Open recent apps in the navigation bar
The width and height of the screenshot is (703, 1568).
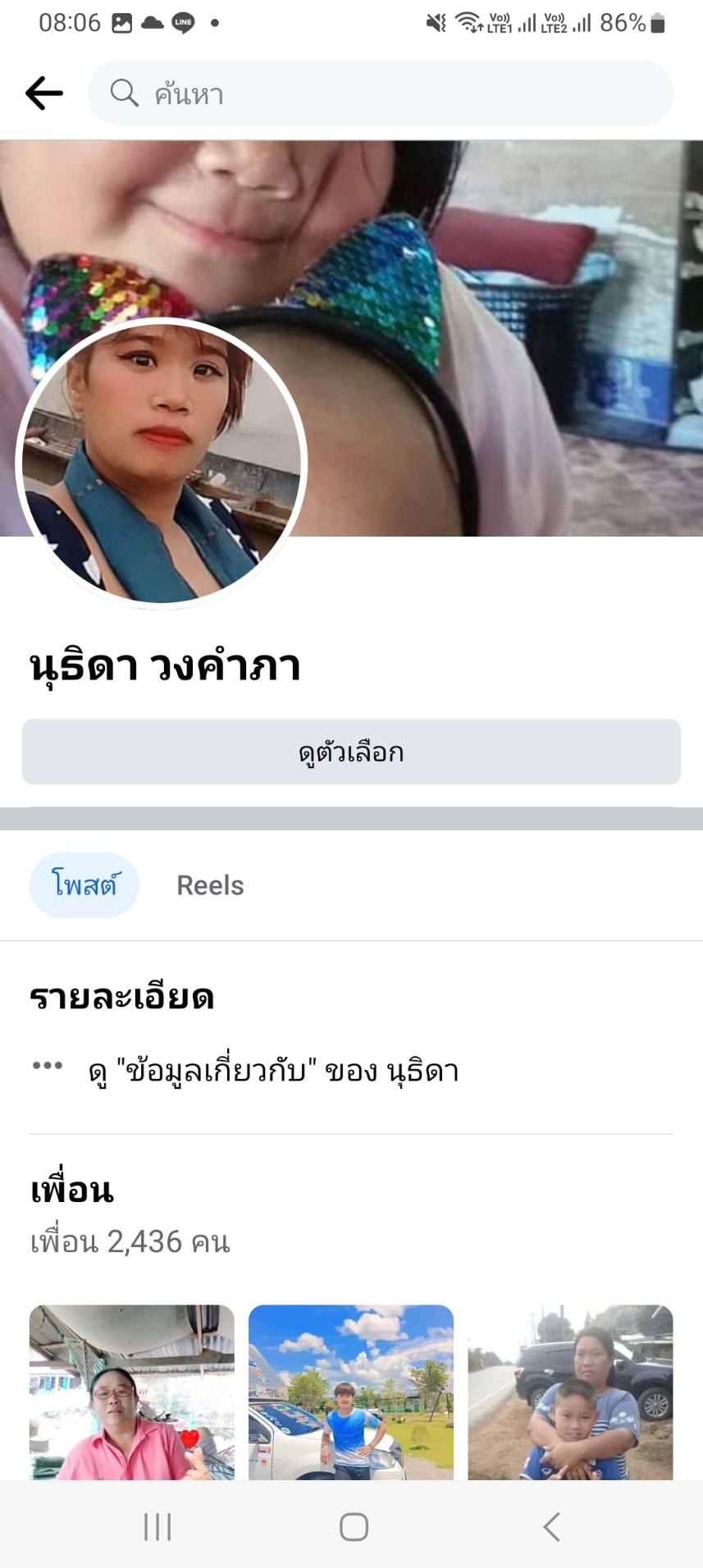157,1527
